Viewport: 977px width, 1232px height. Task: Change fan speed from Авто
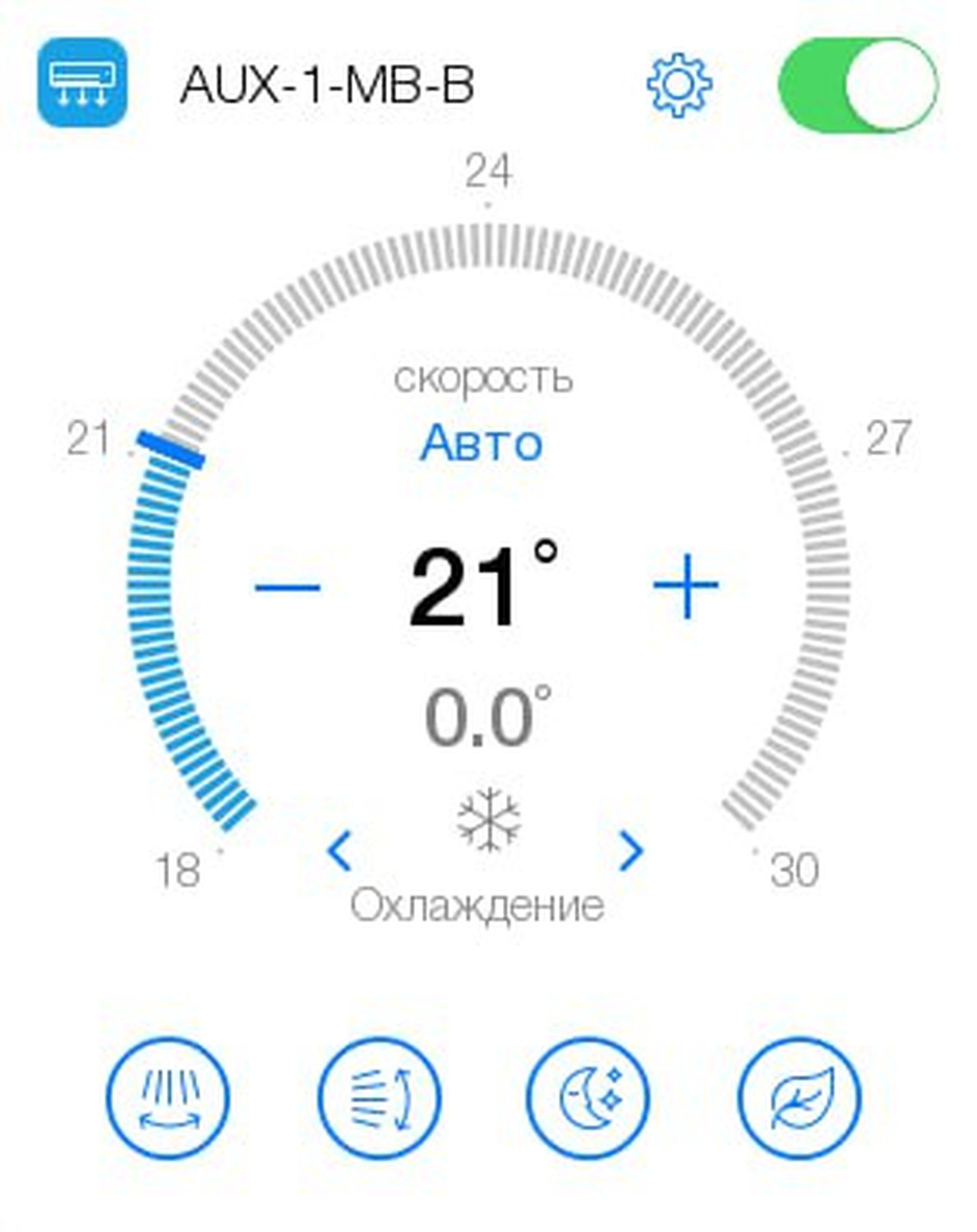pos(482,444)
